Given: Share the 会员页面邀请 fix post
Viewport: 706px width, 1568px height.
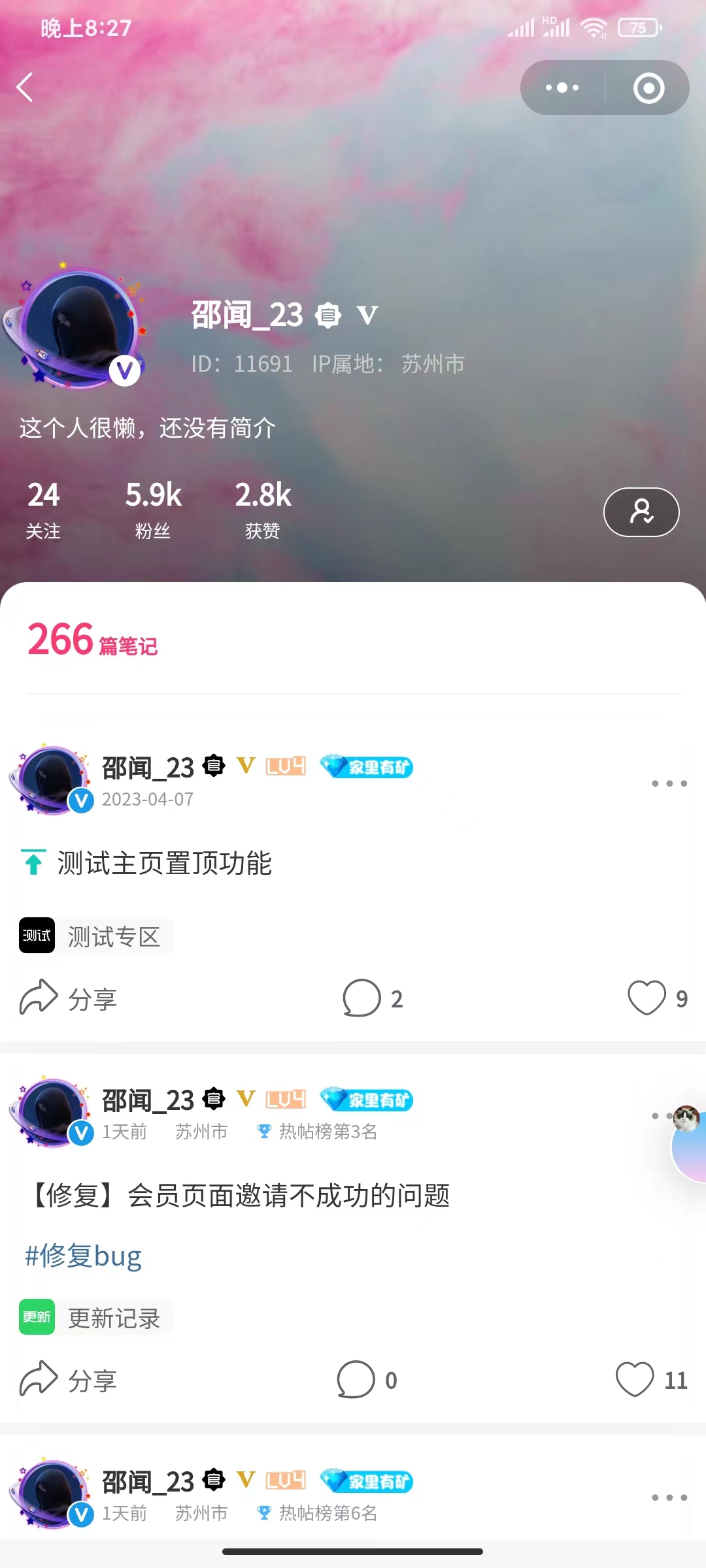Looking at the screenshot, I should pyautogui.click(x=68, y=1380).
